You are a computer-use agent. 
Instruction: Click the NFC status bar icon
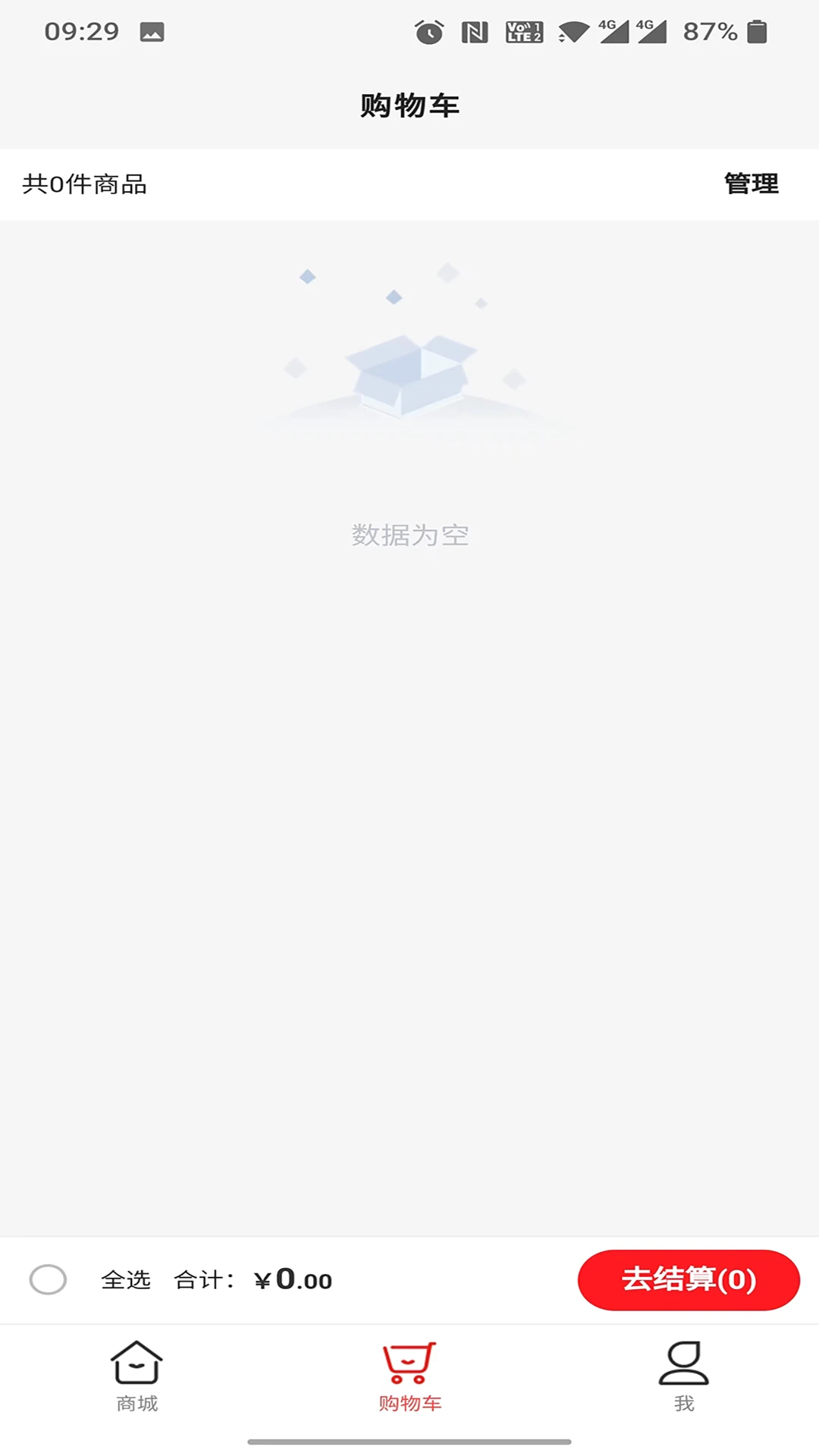pos(474,33)
